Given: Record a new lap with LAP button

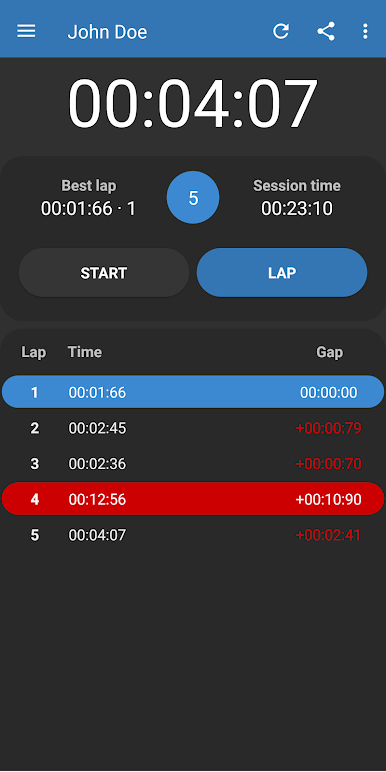Looking at the screenshot, I should click(282, 273).
